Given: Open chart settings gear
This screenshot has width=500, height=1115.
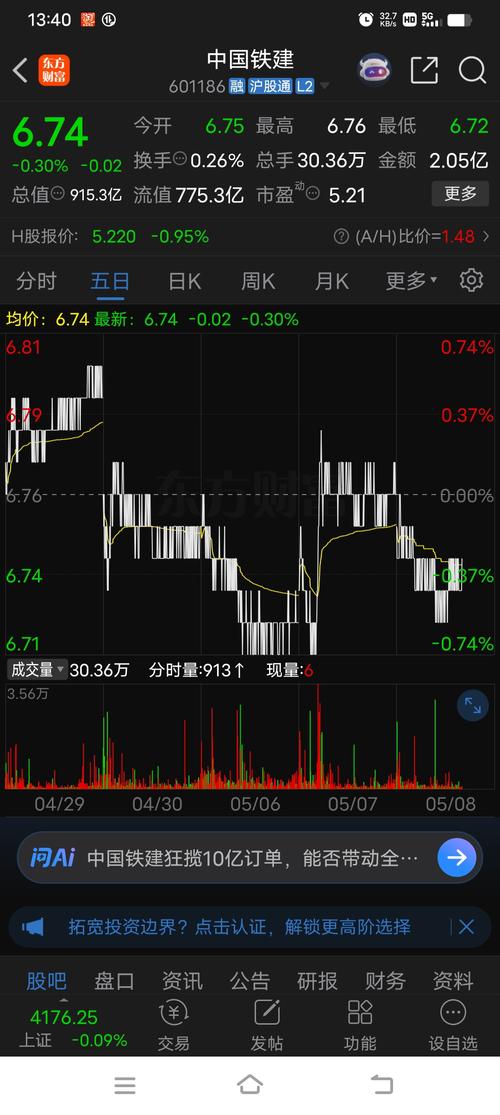Looking at the screenshot, I should coord(471,280).
